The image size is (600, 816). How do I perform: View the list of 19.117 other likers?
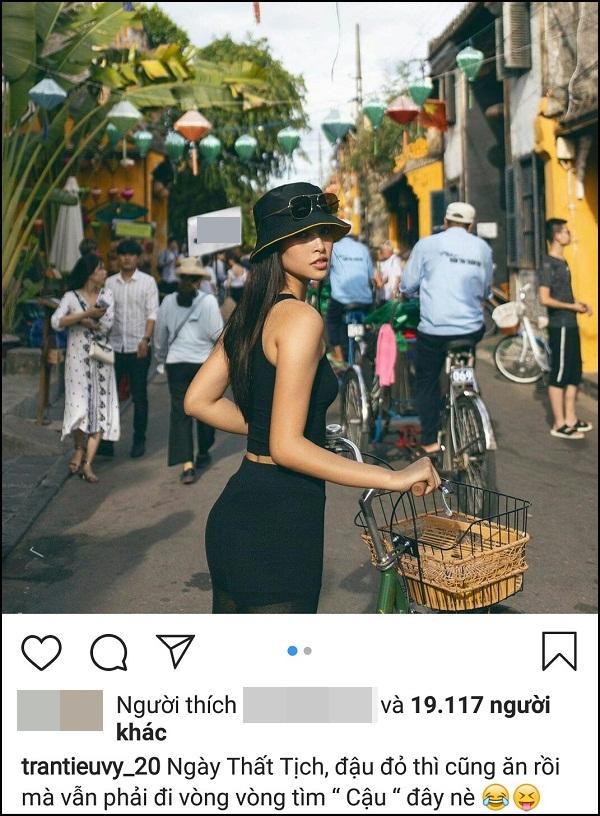click(480, 706)
